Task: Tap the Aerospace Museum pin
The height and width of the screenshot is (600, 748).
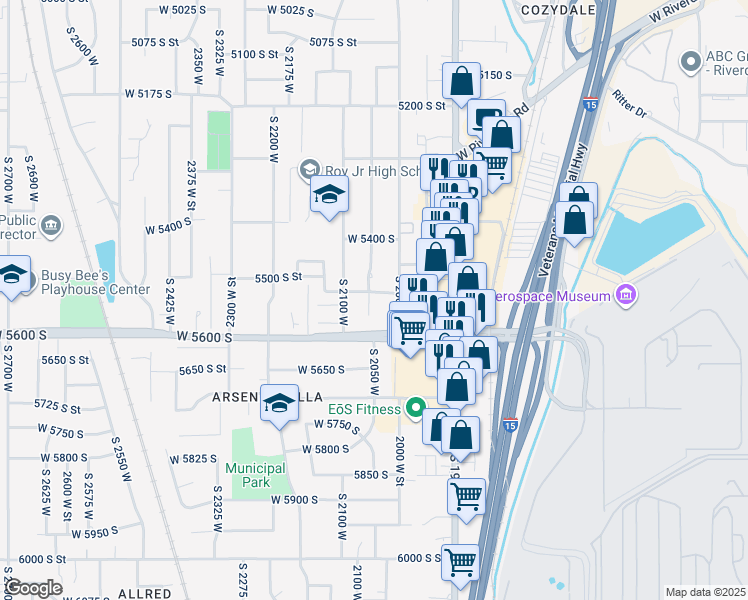Action: coord(627,296)
